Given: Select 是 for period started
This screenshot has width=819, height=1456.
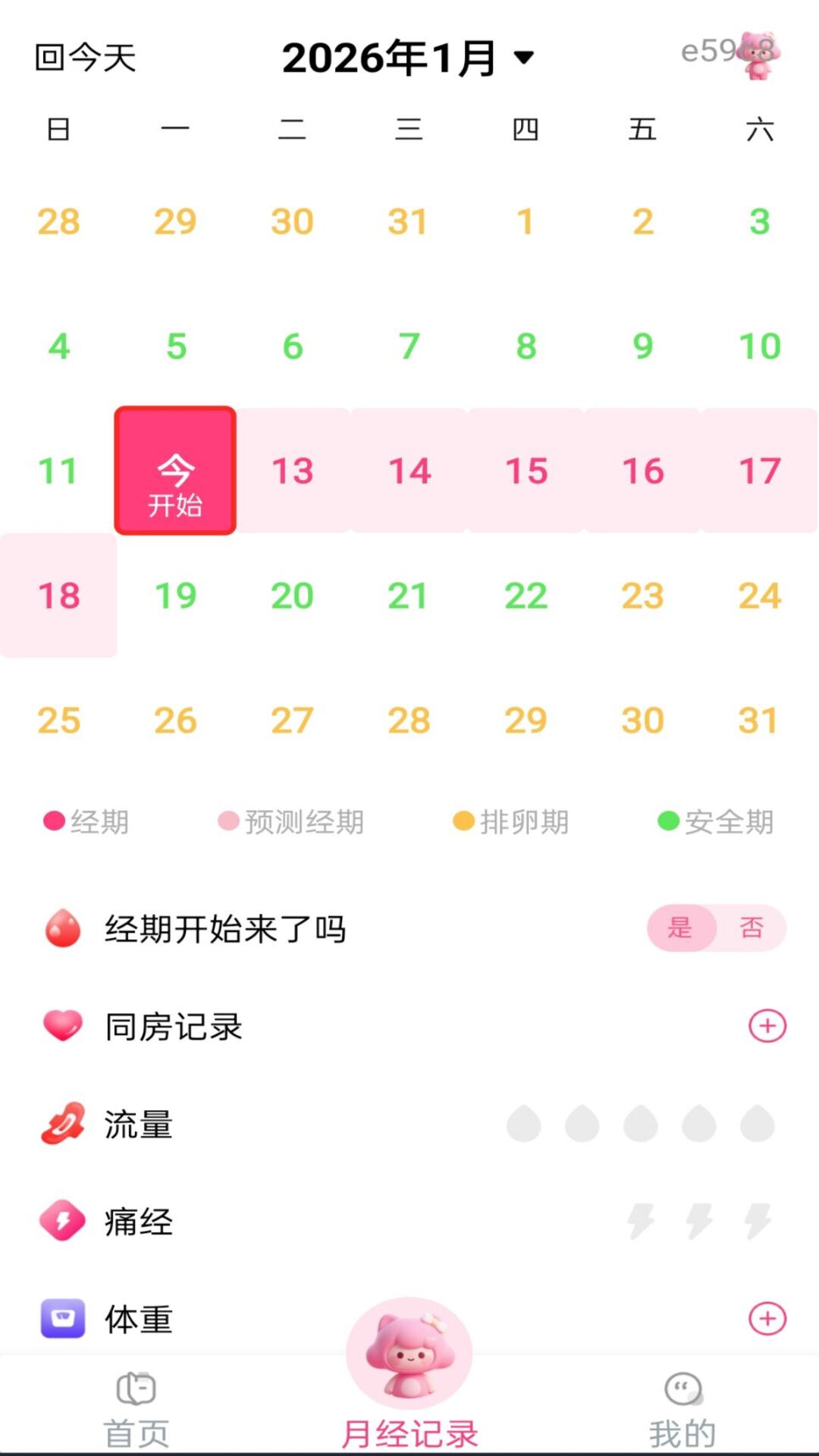Looking at the screenshot, I should (680, 927).
